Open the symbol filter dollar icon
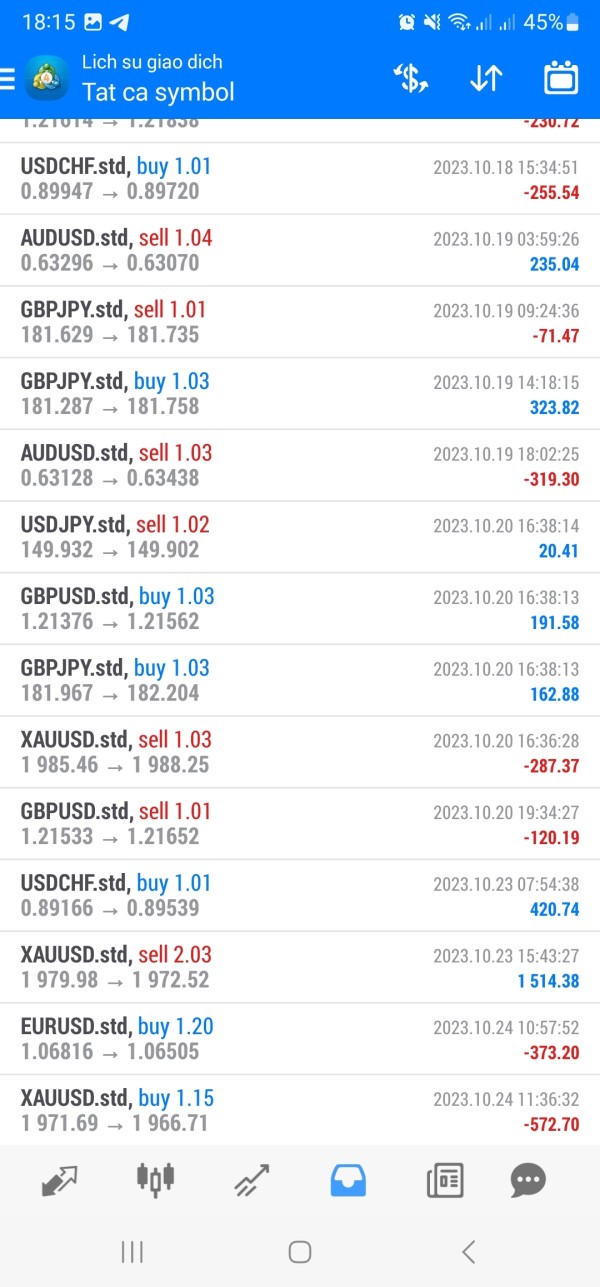600x1287 pixels. click(x=411, y=78)
